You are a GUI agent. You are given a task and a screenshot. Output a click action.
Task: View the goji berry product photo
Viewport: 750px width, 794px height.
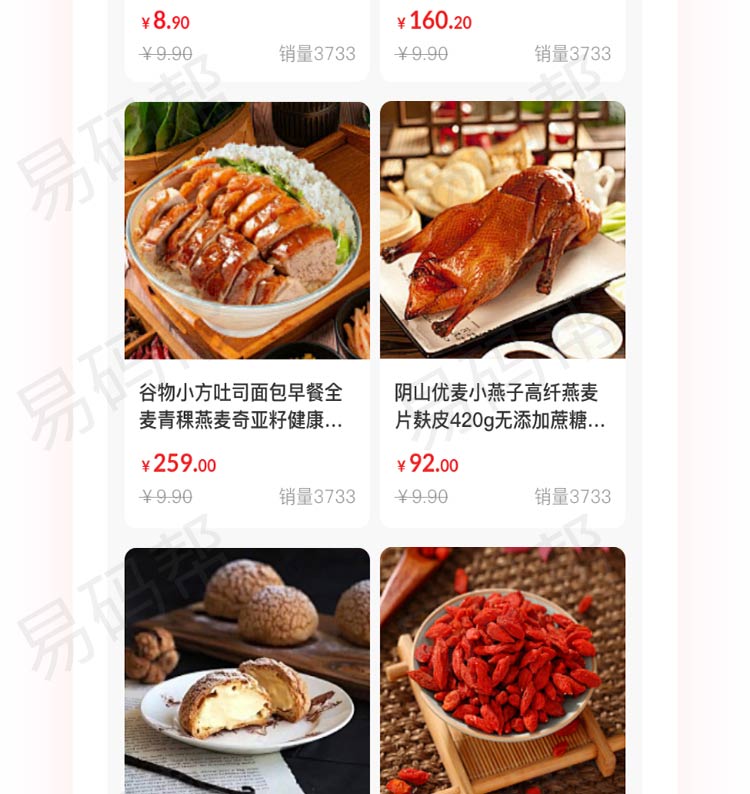coord(501,670)
